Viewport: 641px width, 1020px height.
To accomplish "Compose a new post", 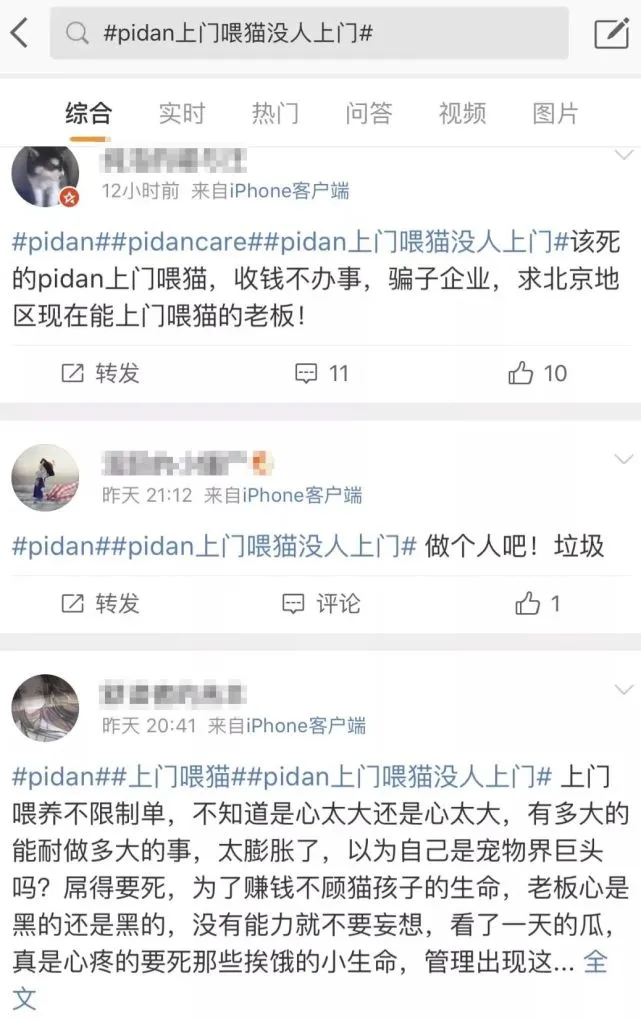I will pos(611,33).
